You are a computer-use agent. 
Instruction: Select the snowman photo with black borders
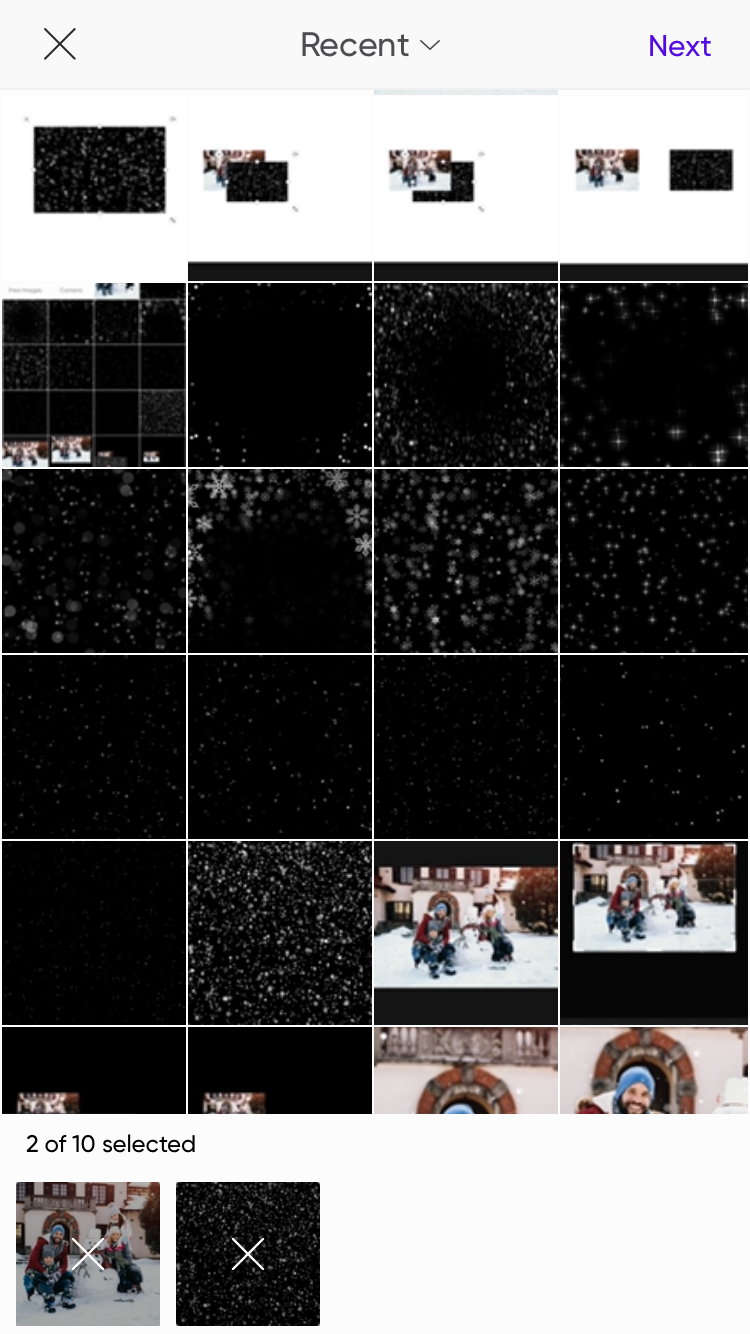tap(466, 932)
